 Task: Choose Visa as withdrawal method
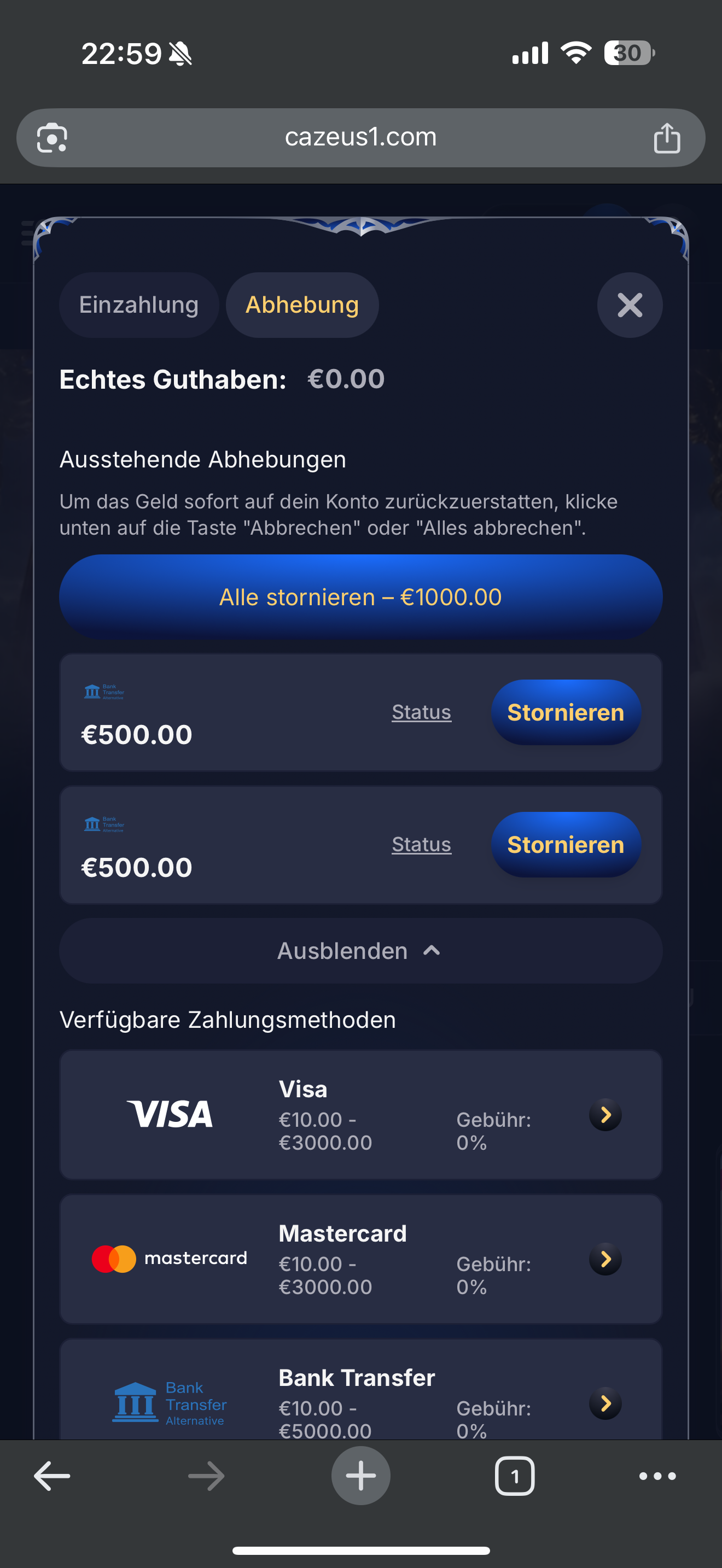[x=360, y=1115]
